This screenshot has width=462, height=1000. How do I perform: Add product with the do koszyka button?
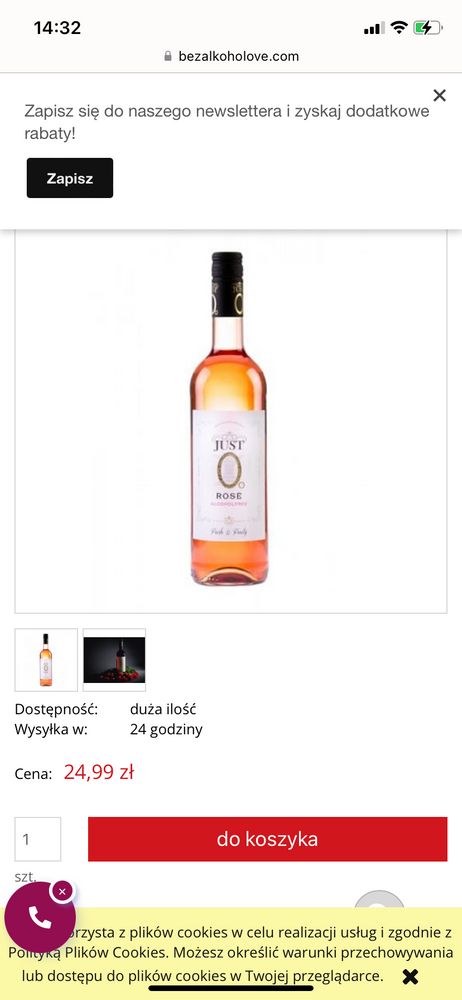(267, 839)
